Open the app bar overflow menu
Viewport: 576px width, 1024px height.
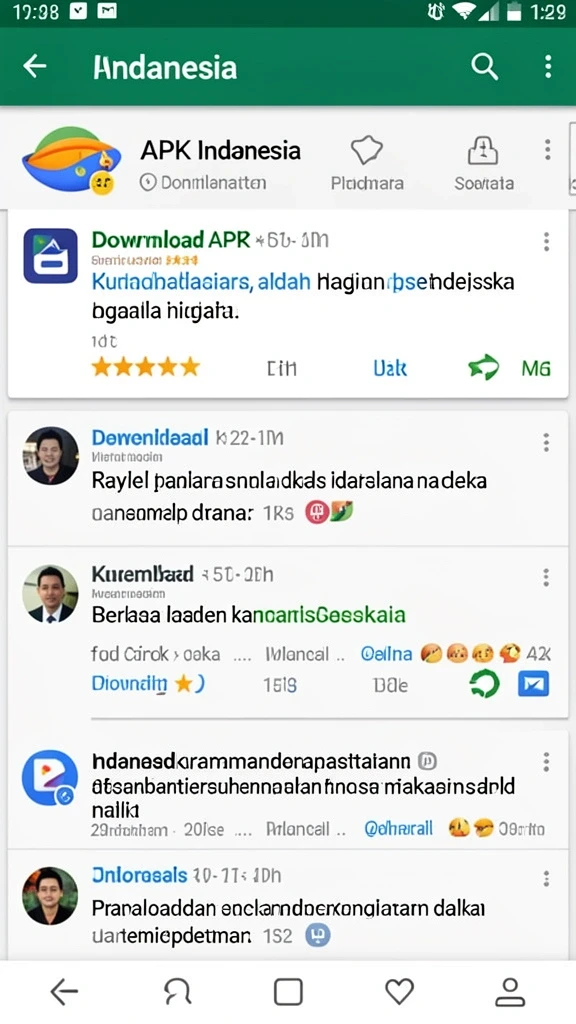(x=547, y=66)
